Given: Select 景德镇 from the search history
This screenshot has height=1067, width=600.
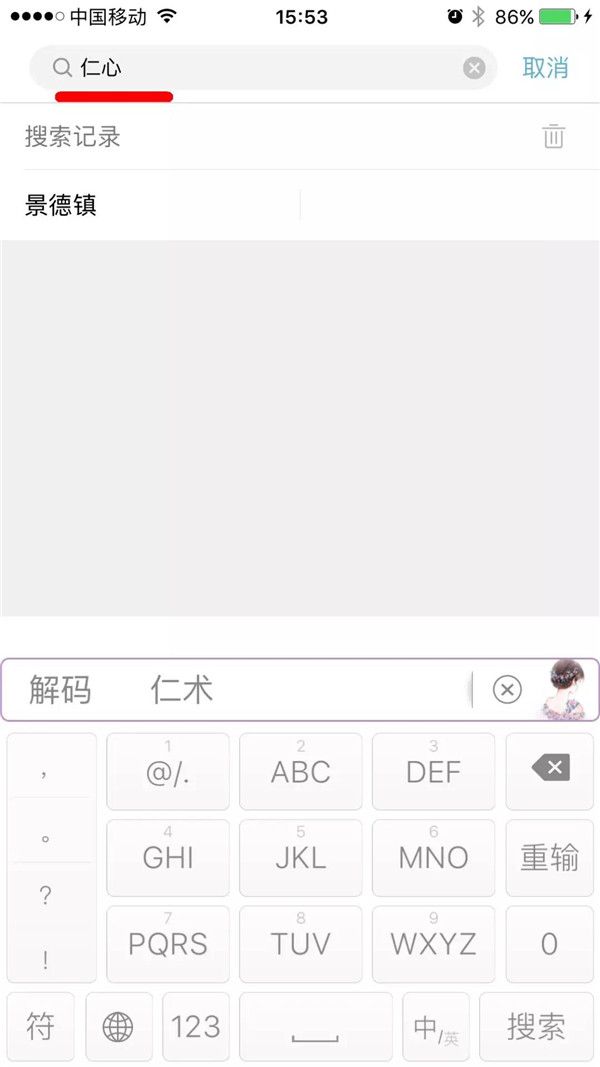Looking at the screenshot, I should 61,206.
